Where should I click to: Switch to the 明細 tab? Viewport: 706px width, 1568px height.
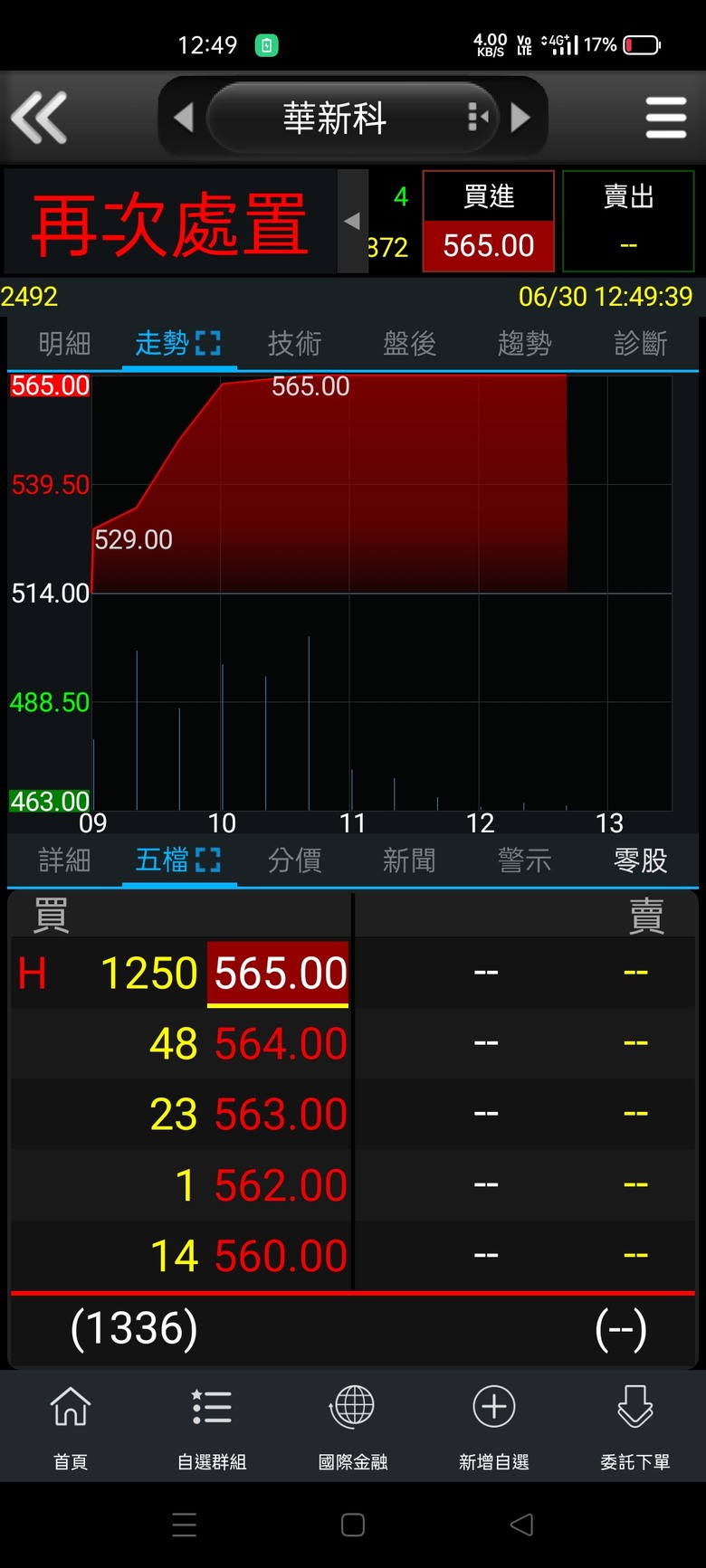point(64,344)
